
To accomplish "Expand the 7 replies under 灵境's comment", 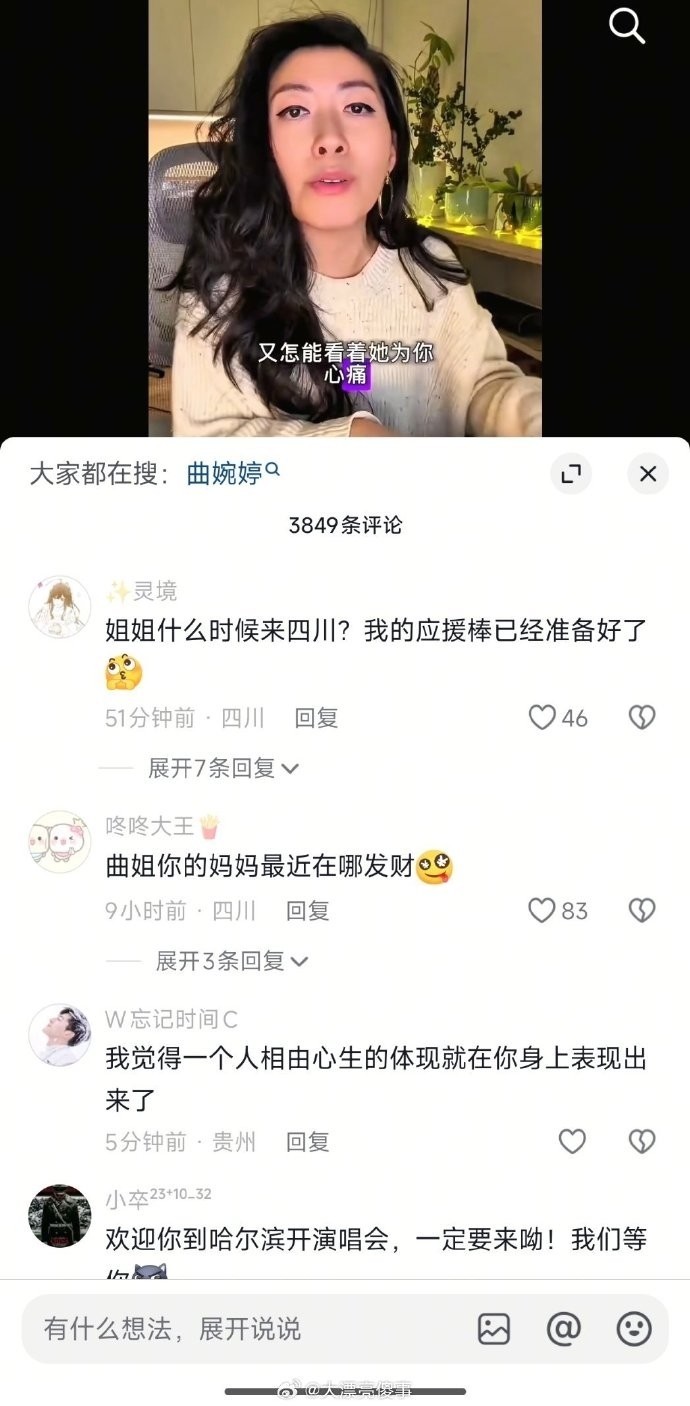I will (x=223, y=768).
